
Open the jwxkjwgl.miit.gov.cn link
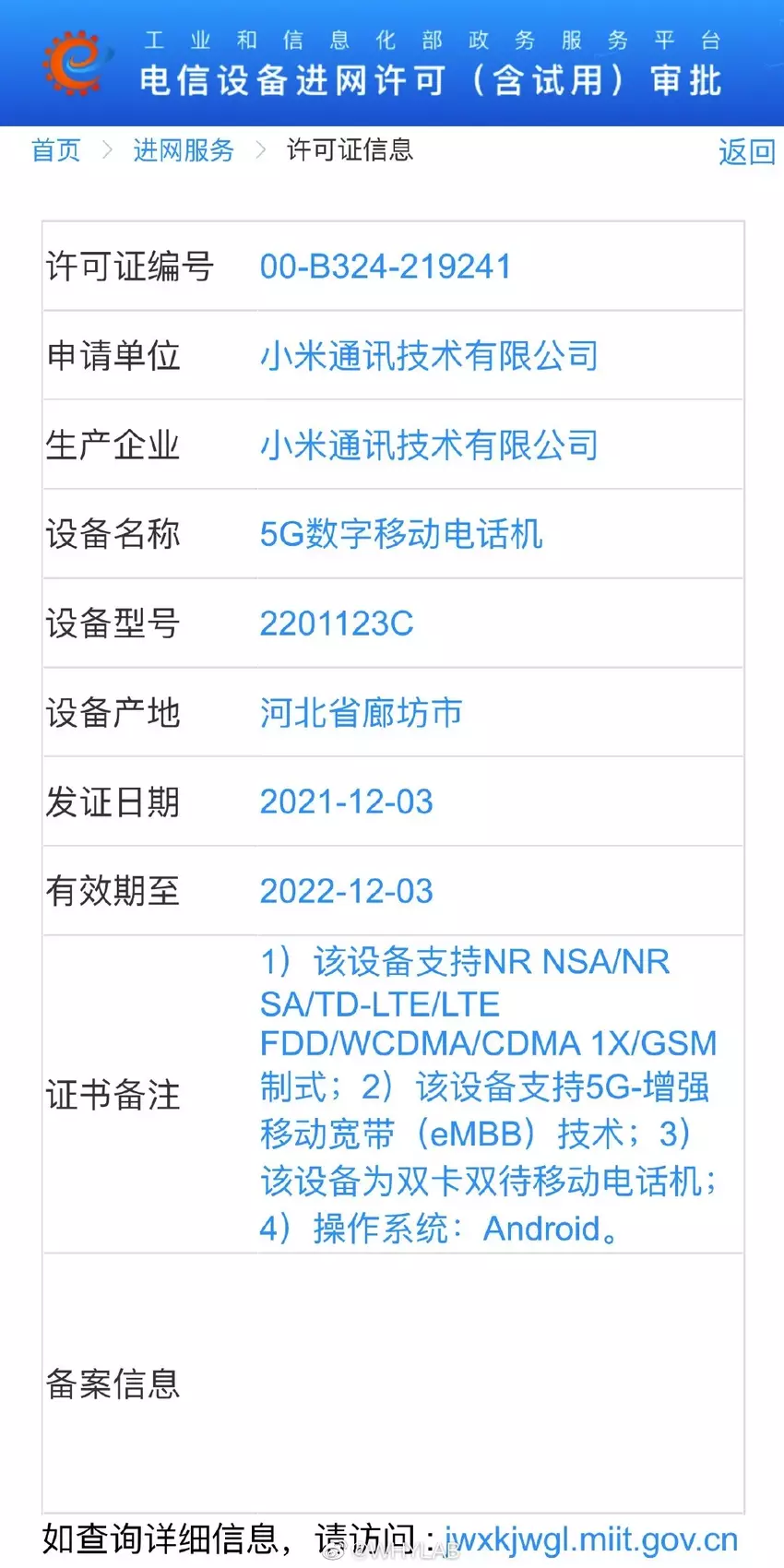coord(591,1539)
